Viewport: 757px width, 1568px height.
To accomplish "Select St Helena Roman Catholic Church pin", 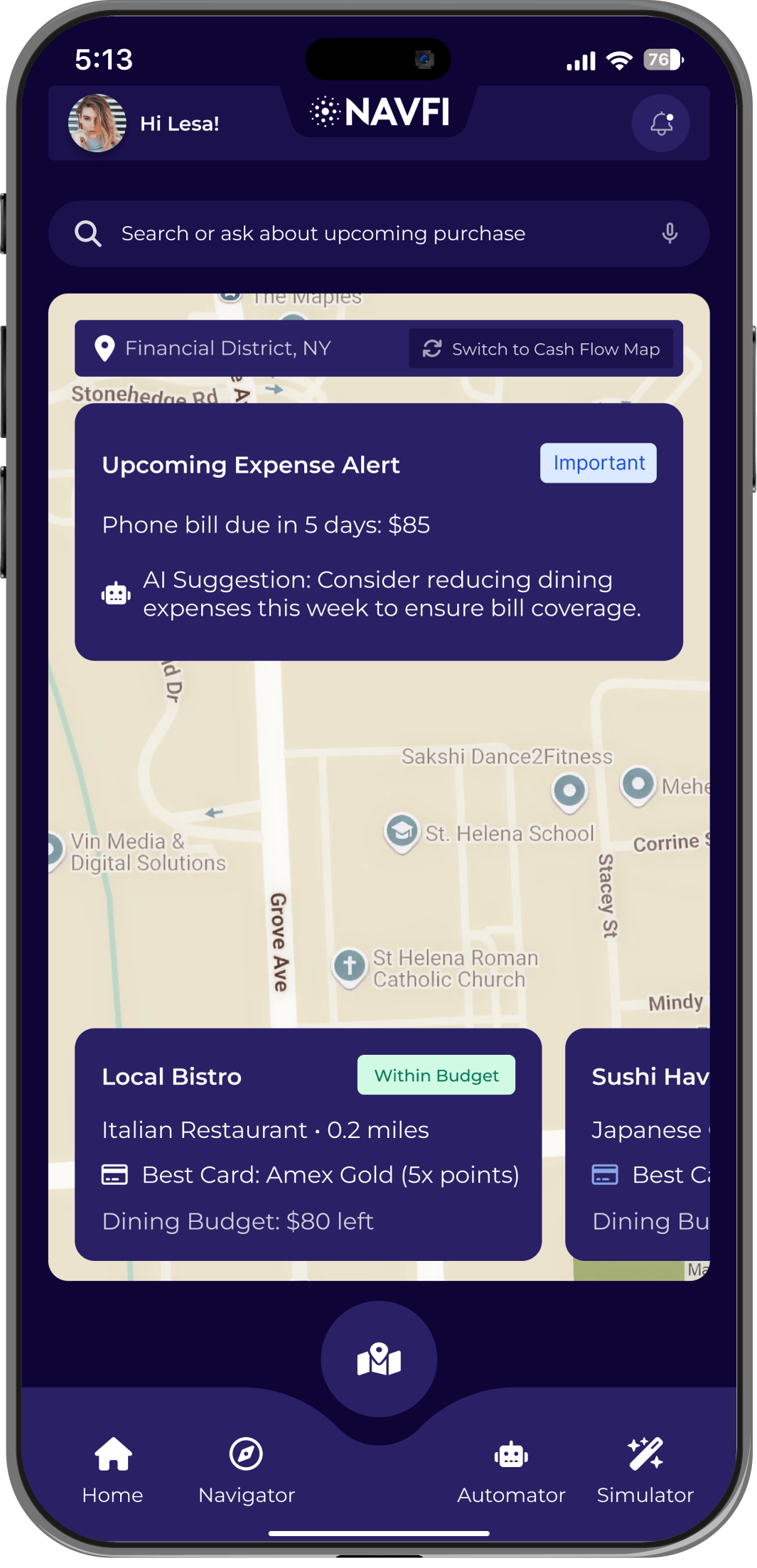I will click(349, 965).
